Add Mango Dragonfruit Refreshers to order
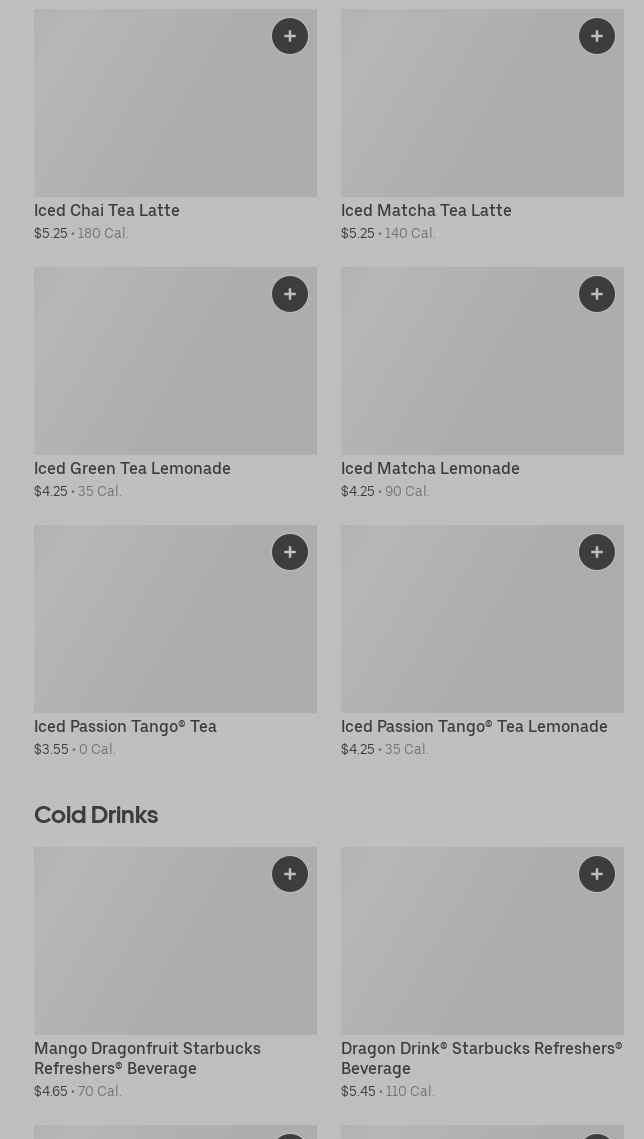The height and width of the screenshot is (1139, 644). point(290,874)
